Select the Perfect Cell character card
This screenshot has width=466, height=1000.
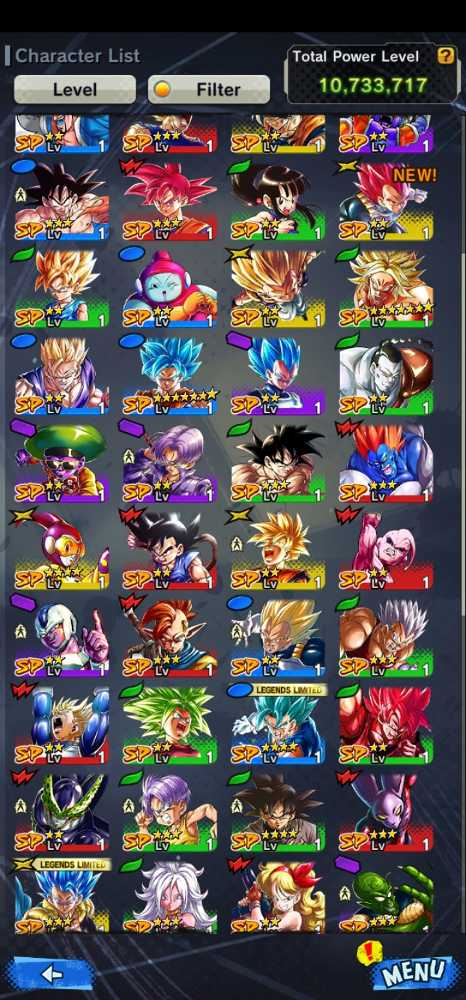61,811
